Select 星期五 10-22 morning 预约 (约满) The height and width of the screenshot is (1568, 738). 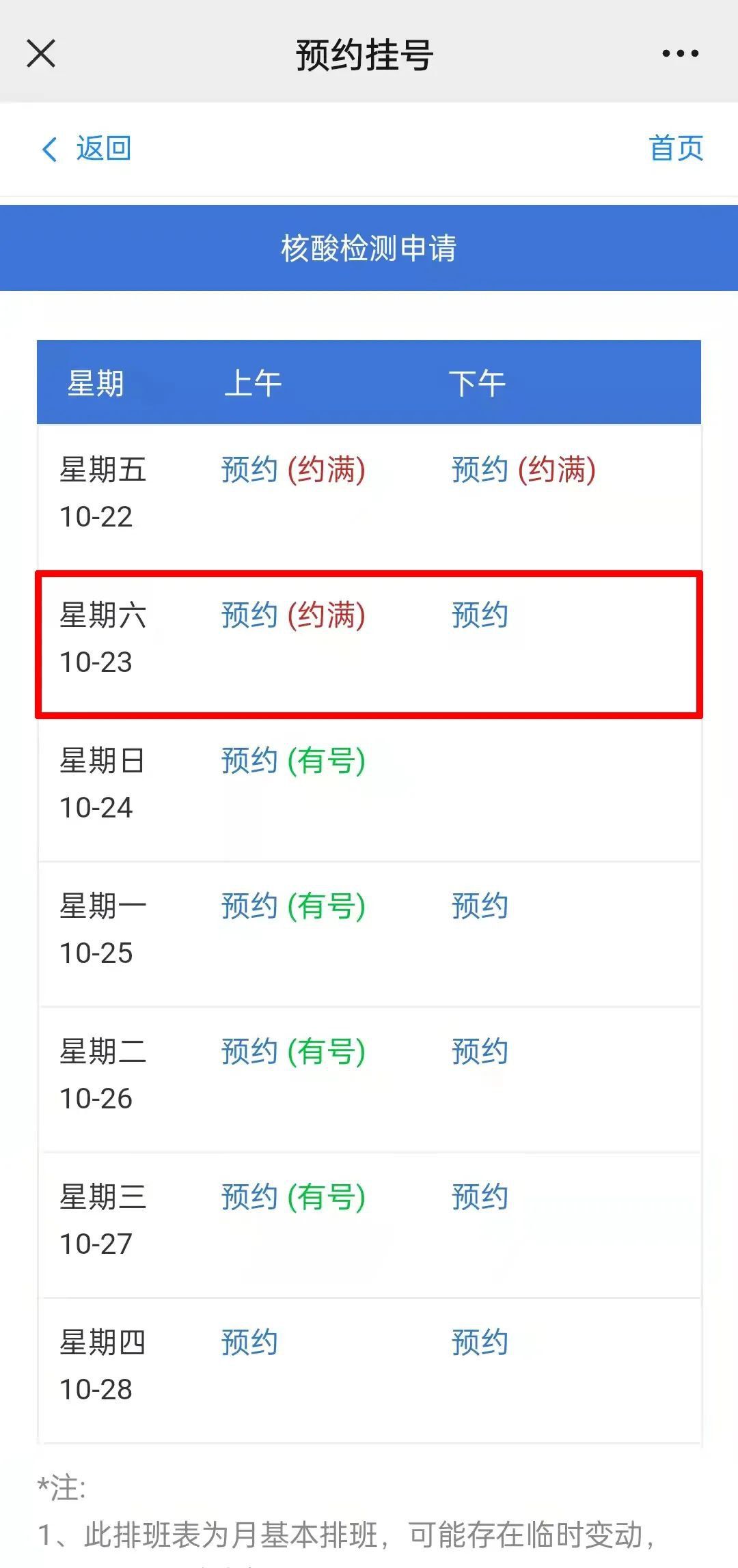(x=293, y=470)
